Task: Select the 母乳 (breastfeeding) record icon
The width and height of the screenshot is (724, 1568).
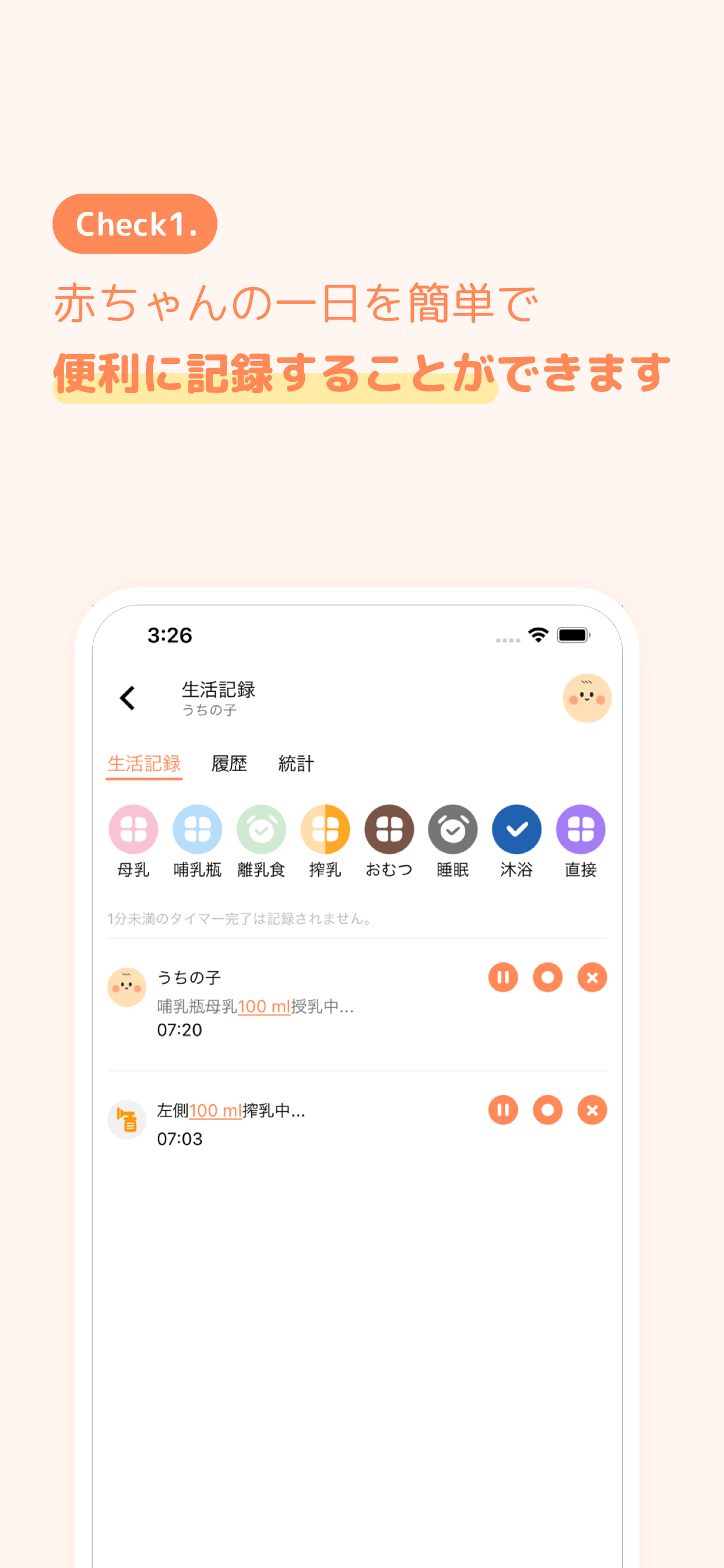Action: (133, 829)
